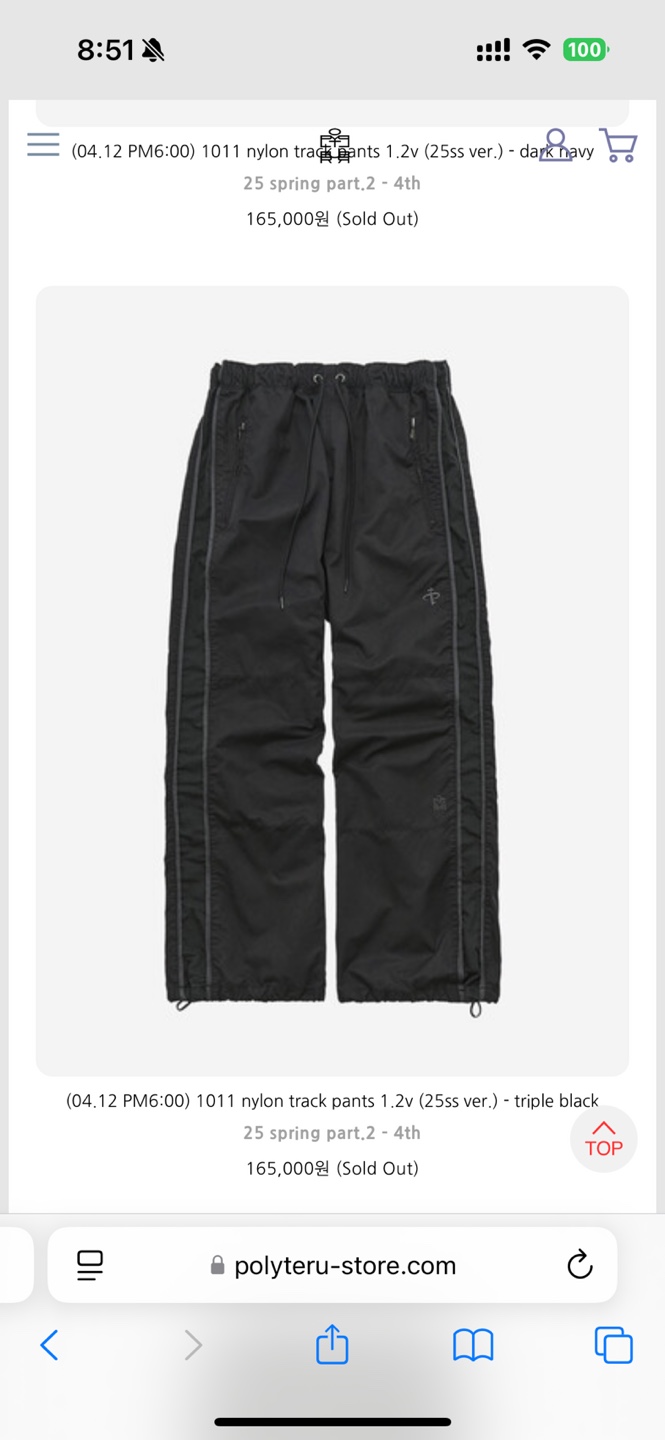Open the user account page

[x=555, y=145]
